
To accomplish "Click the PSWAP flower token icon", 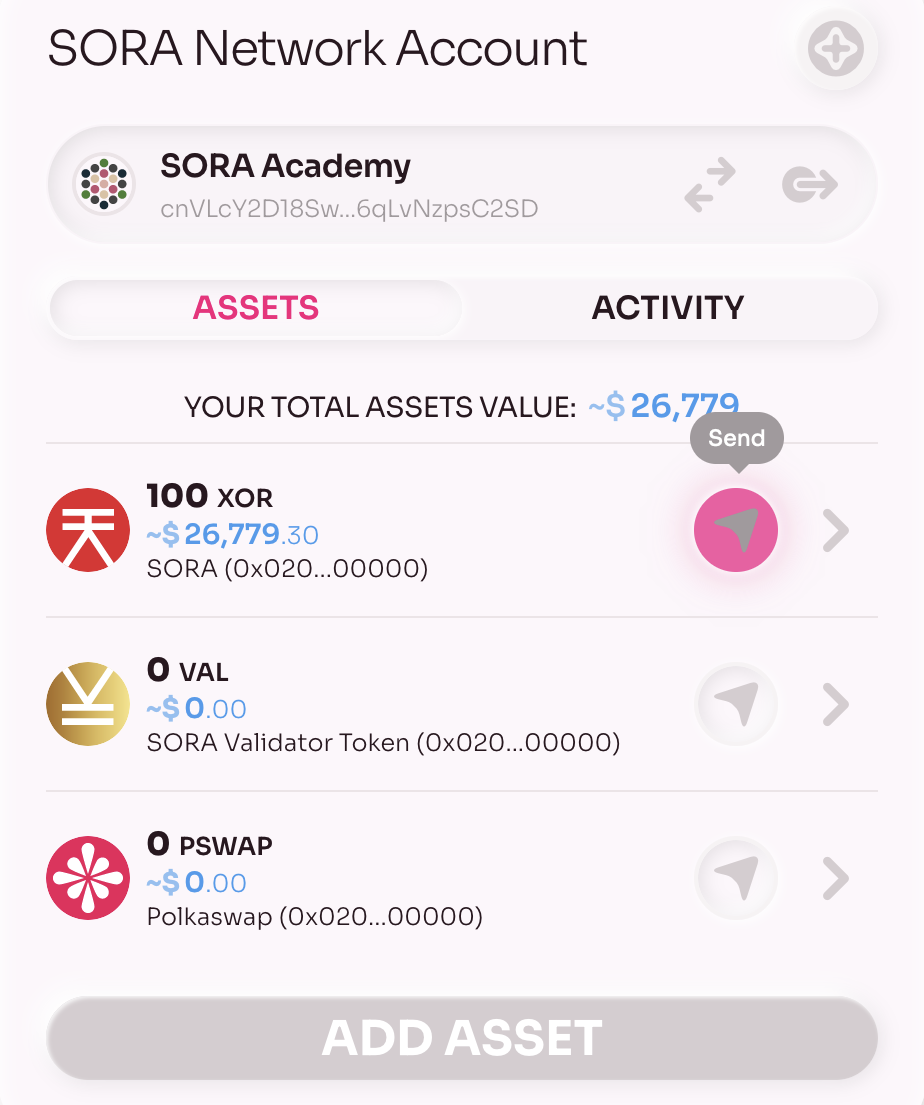I will pyautogui.click(x=87, y=877).
